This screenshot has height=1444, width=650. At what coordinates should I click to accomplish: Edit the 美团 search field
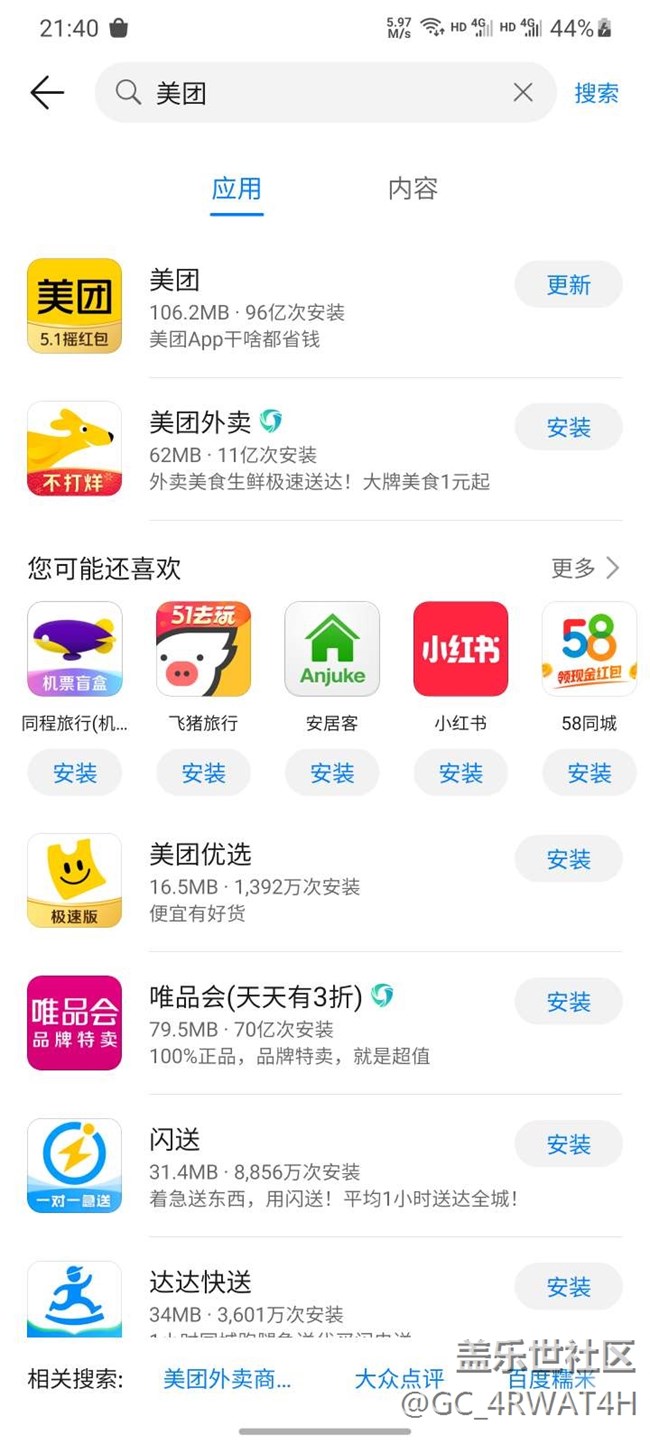coord(320,93)
